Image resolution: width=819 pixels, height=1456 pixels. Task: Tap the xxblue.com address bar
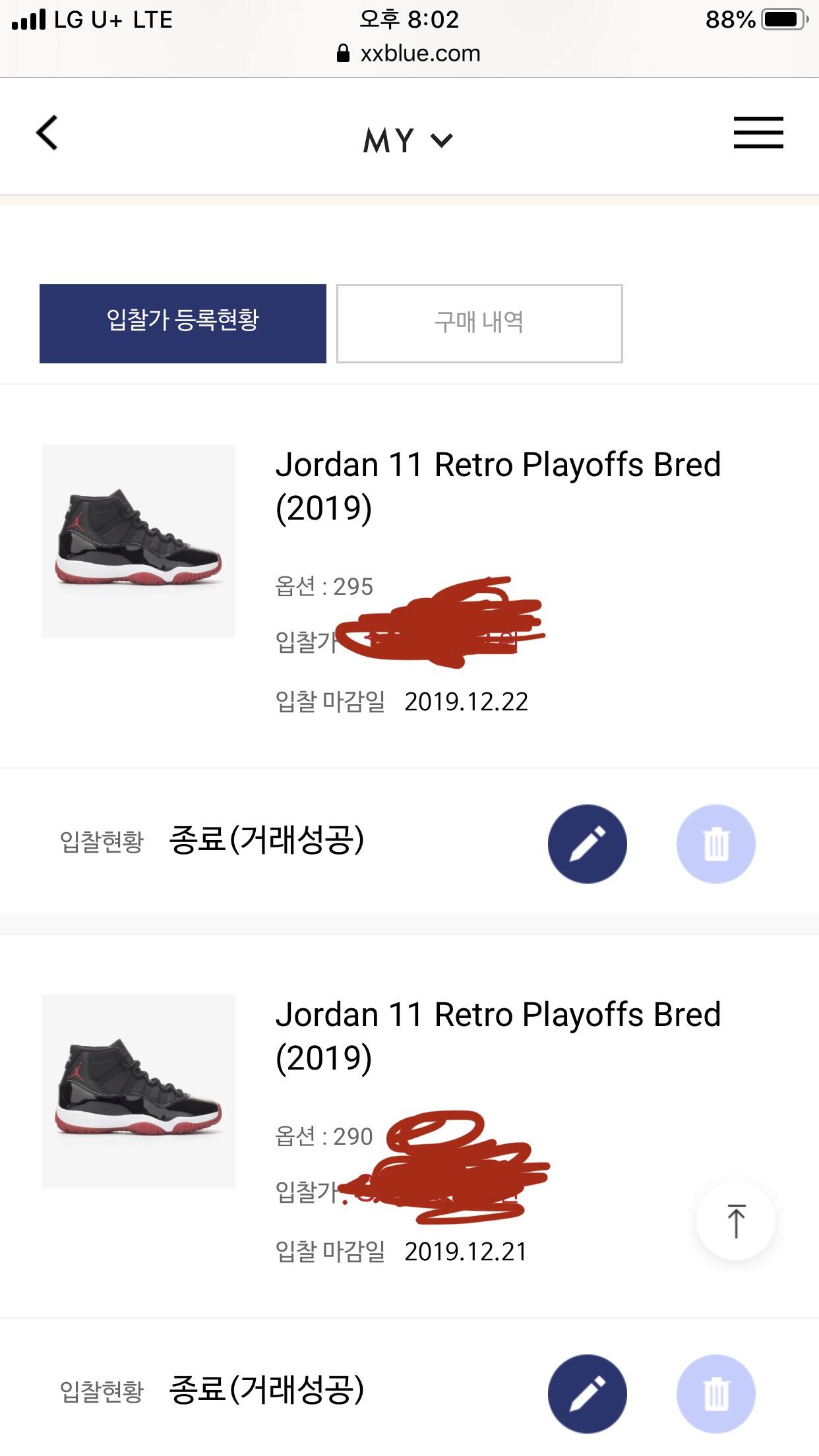pos(409,53)
